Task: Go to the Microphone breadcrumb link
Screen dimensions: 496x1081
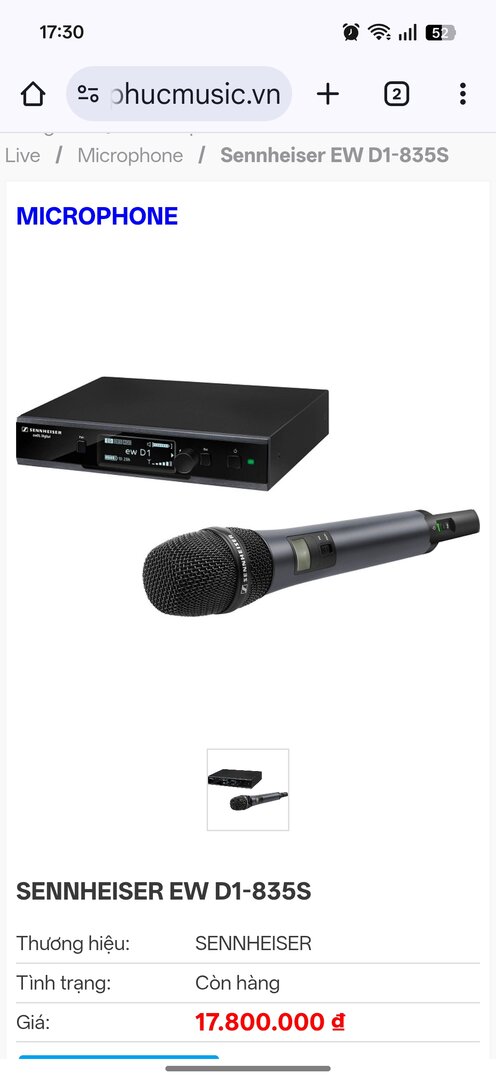Action: 130,155
